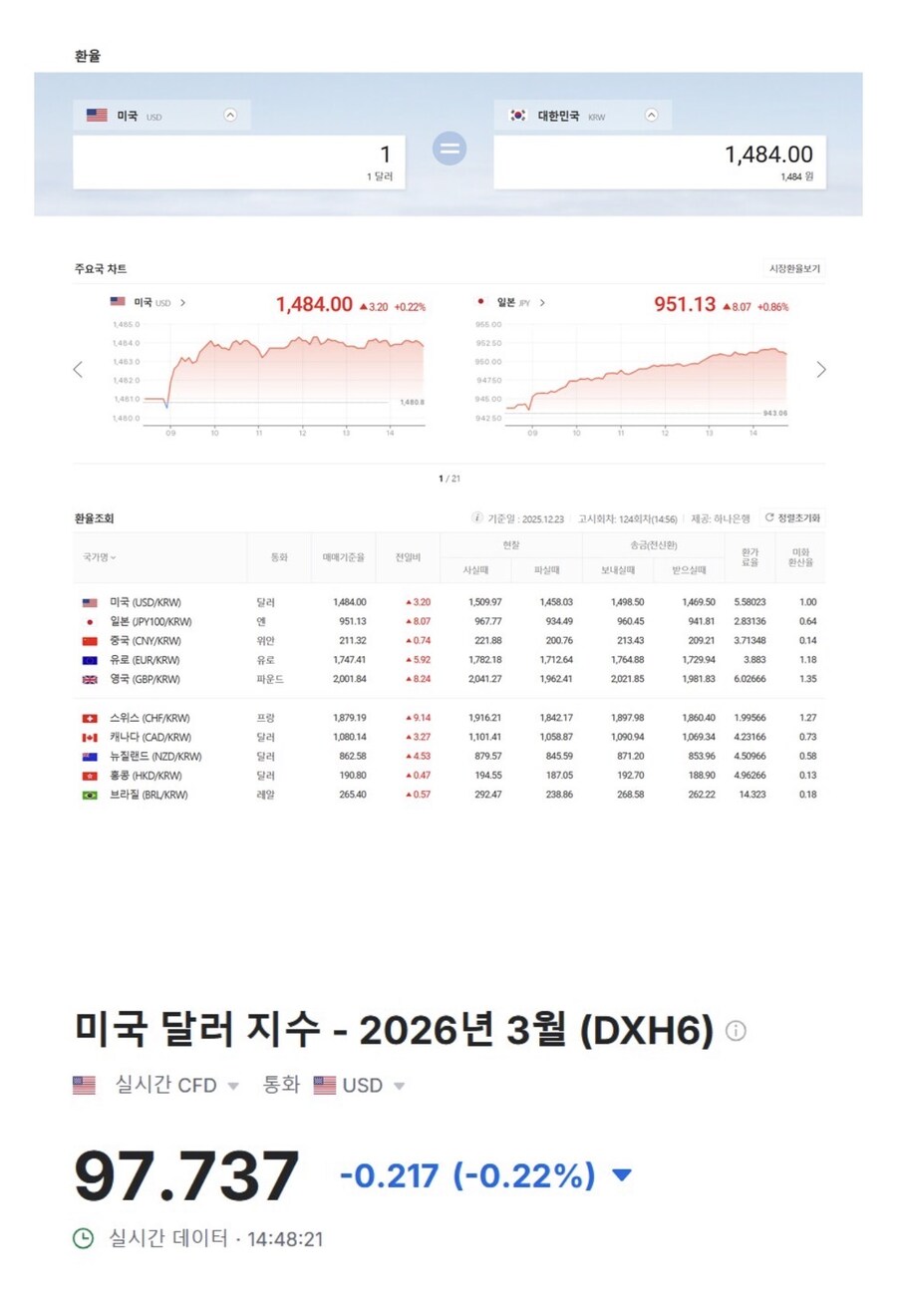The image size is (897, 1316).
Task: Expand the 미국 USD chart details arrow
Action: [x=184, y=304]
